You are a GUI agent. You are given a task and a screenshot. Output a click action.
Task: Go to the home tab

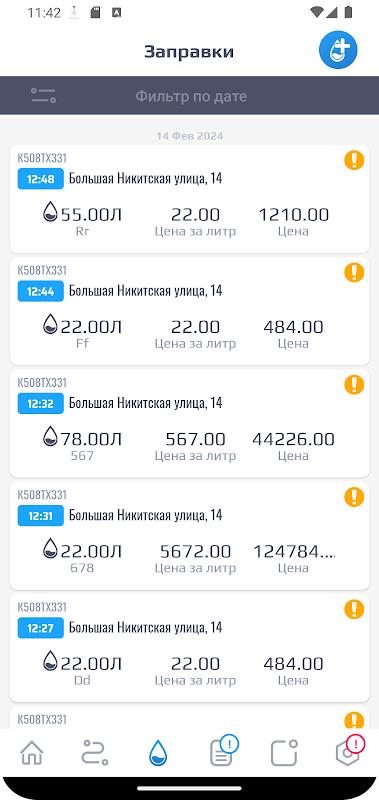click(x=32, y=753)
